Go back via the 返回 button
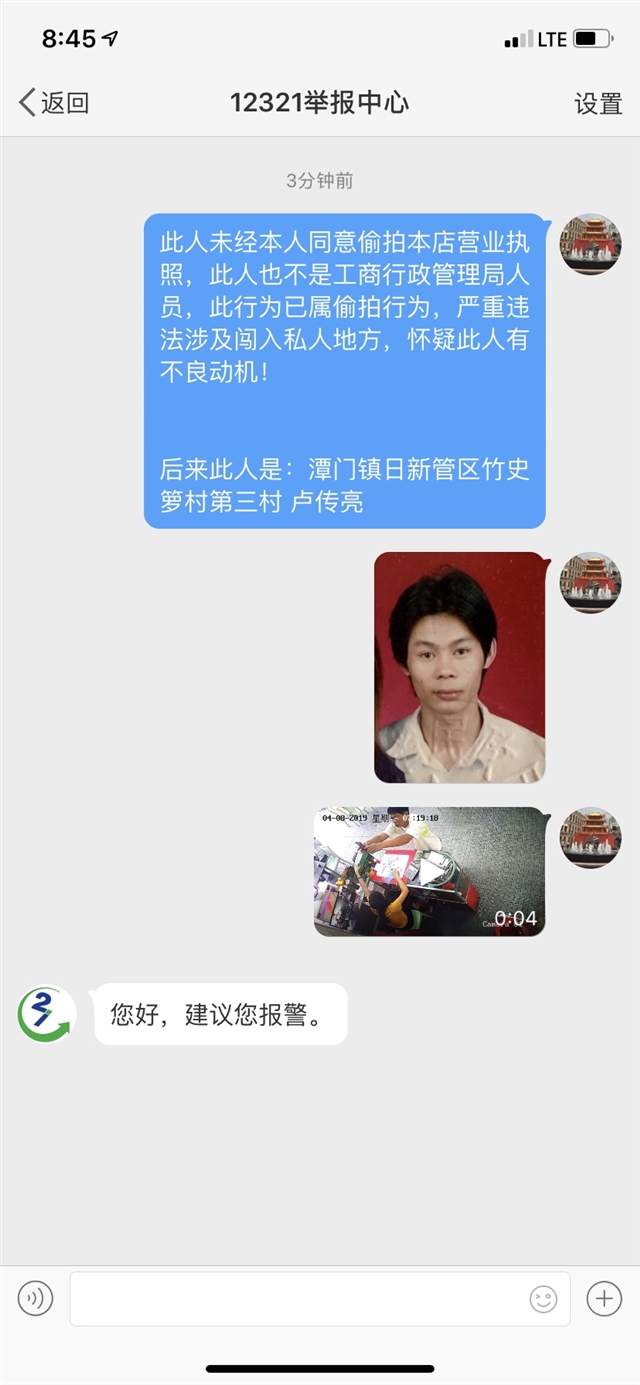Screen dimensions: 640x1385 pyautogui.click(x=54, y=102)
